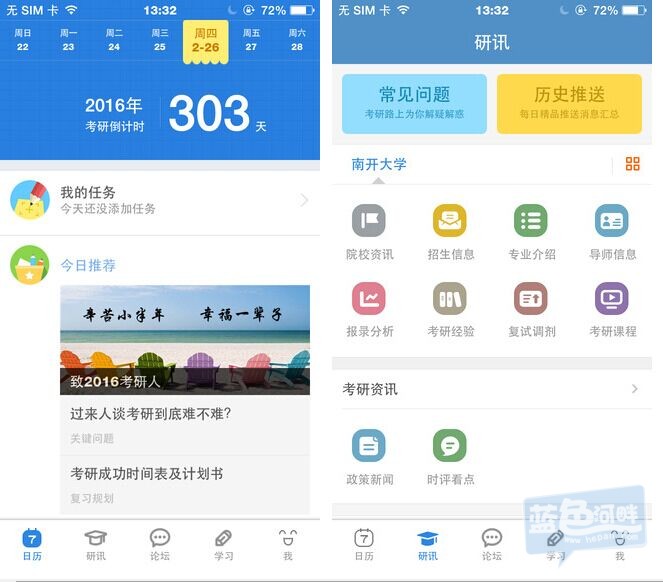
Task: Open the 我的任务 row
Action: tap(160, 200)
